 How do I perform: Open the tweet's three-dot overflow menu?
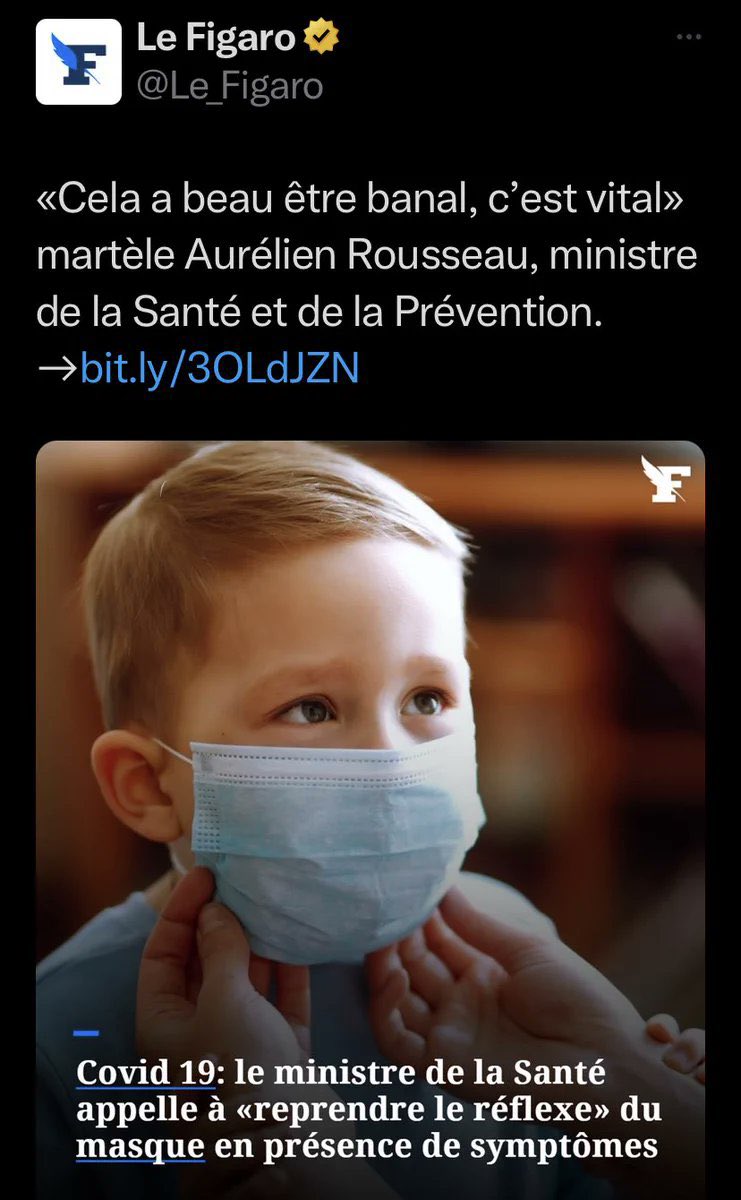point(689,37)
